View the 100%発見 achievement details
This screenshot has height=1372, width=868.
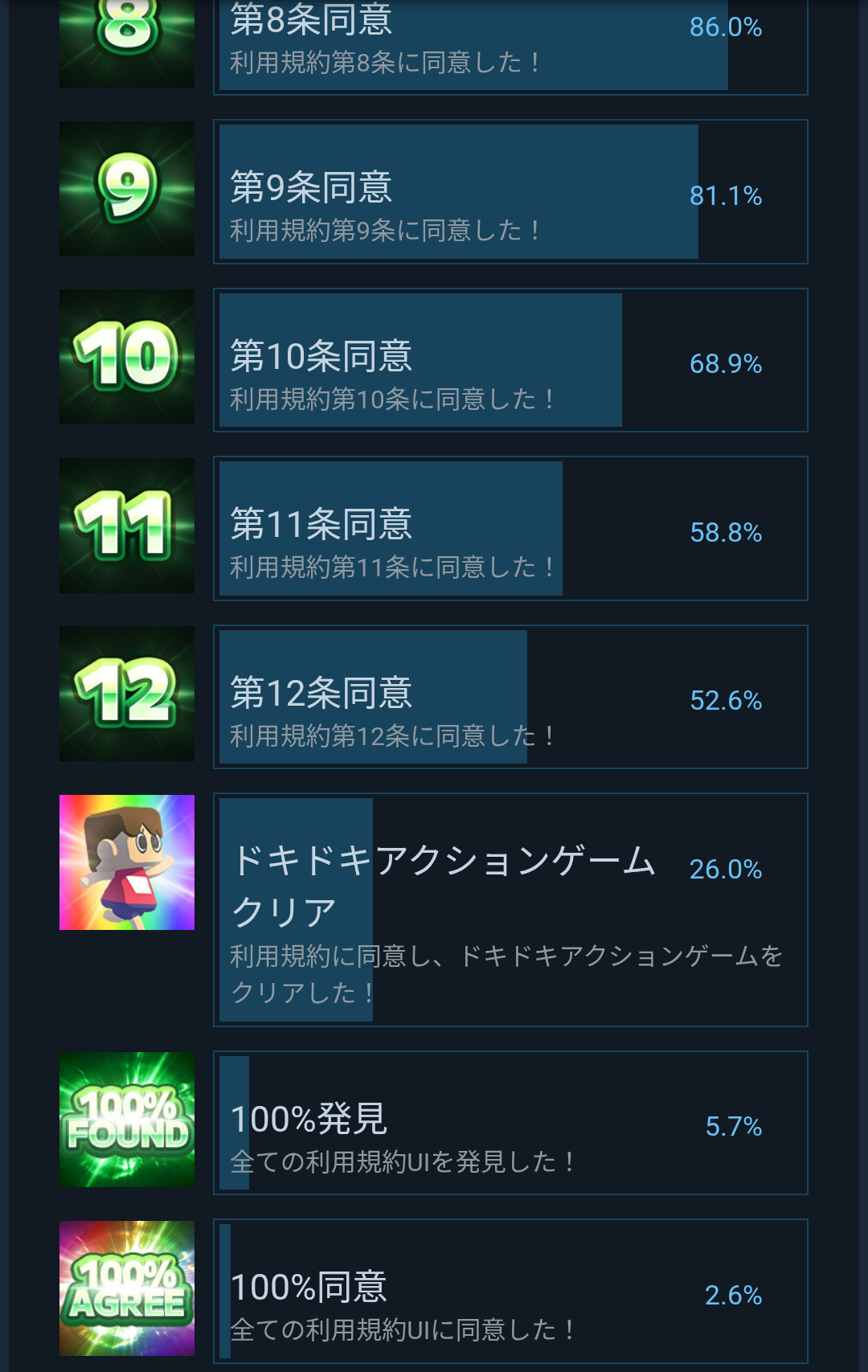(x=510, y=1123)
